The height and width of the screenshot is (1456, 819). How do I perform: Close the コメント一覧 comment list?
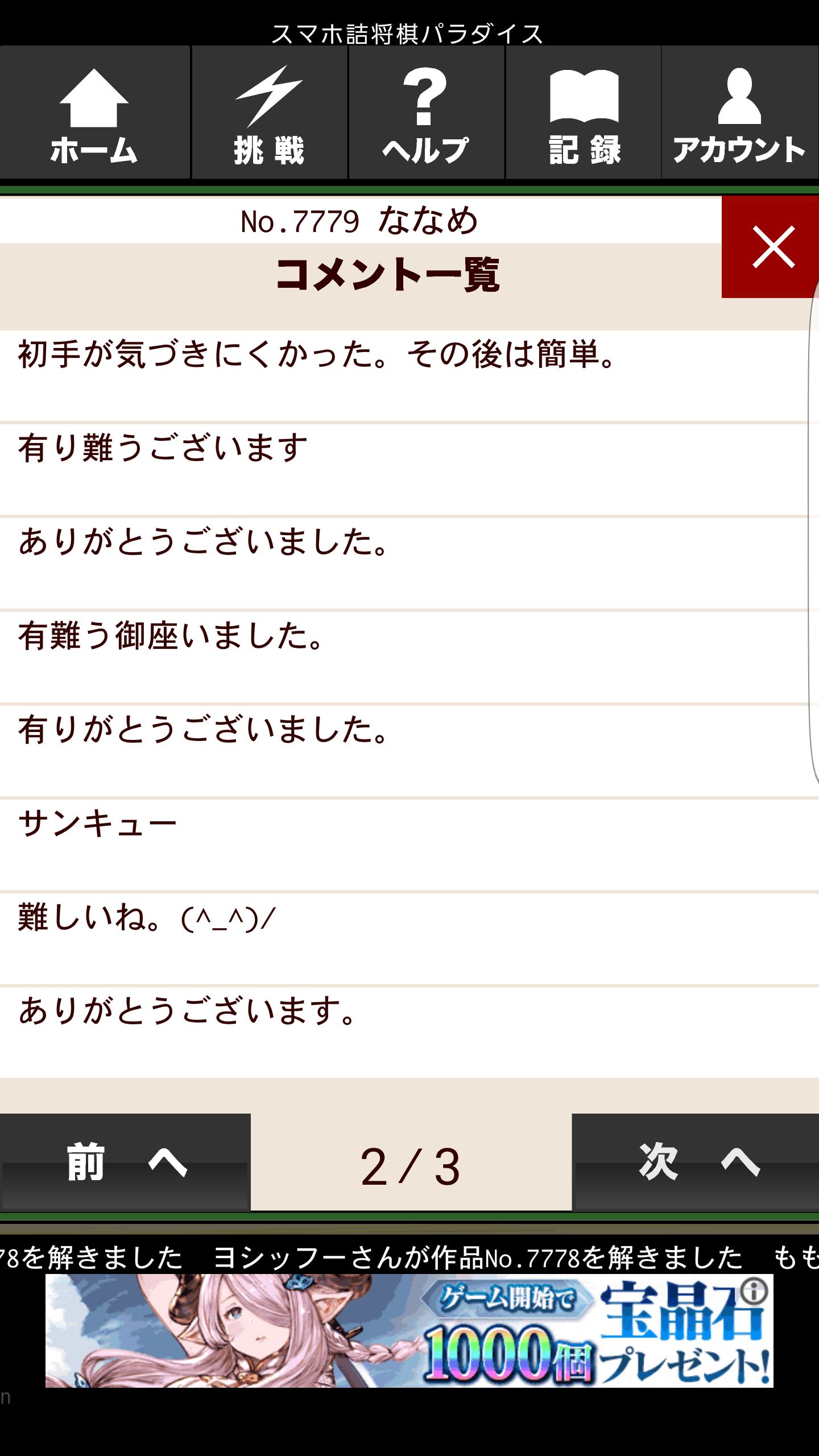(x=771, y=247)
